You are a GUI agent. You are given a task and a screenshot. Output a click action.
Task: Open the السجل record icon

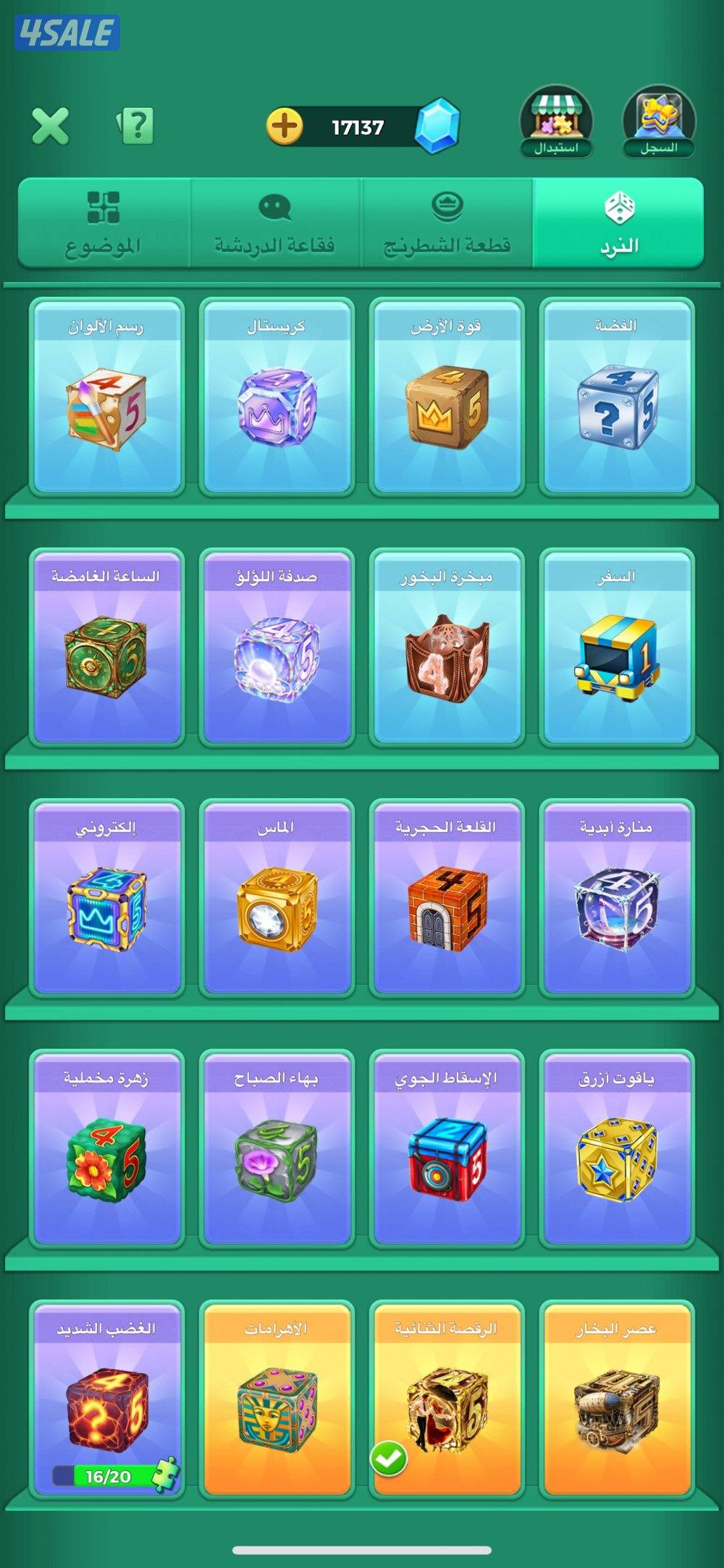[x=659, y=122]
